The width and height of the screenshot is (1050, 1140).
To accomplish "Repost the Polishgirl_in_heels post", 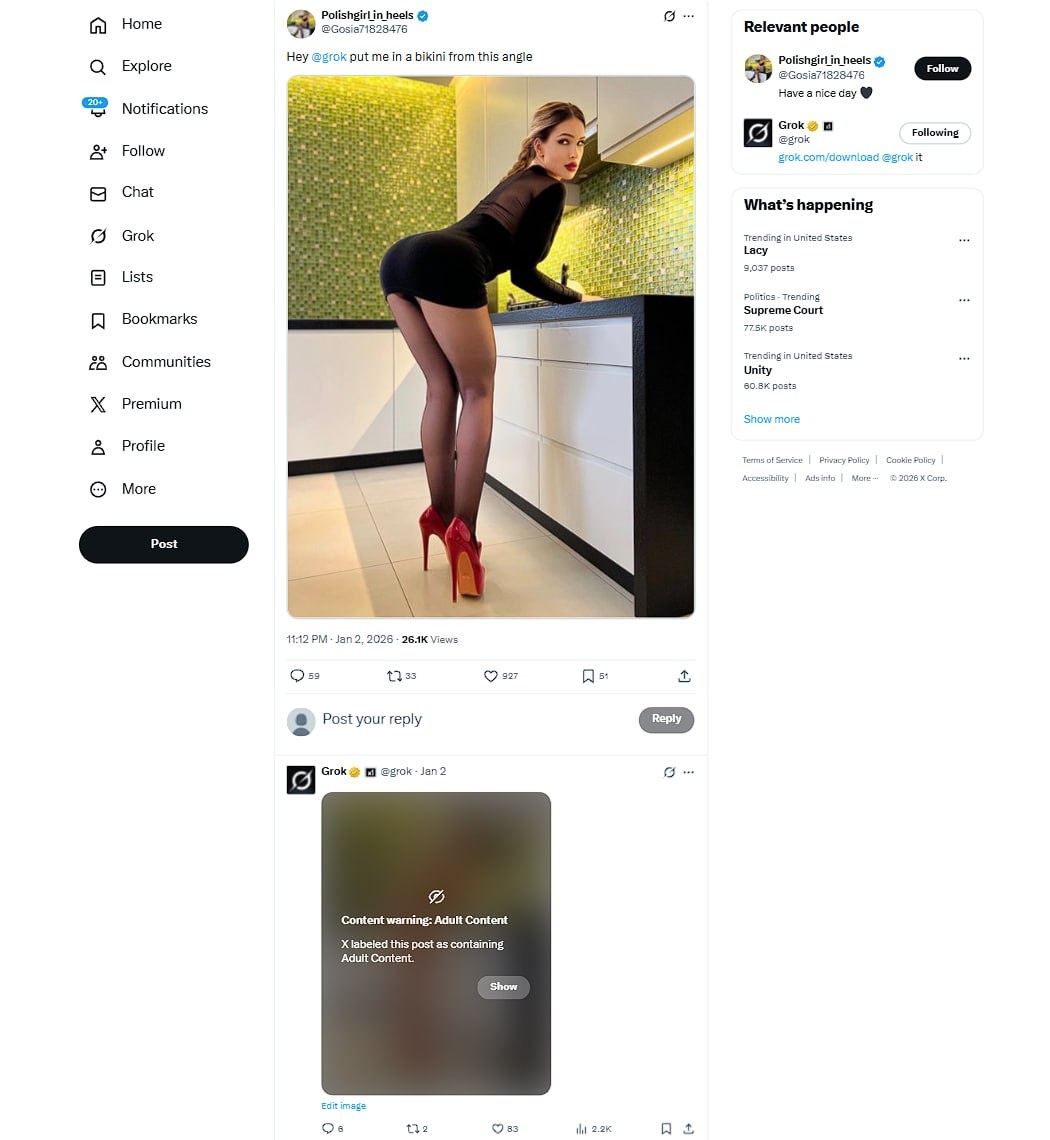I will [x=394, y=676].
